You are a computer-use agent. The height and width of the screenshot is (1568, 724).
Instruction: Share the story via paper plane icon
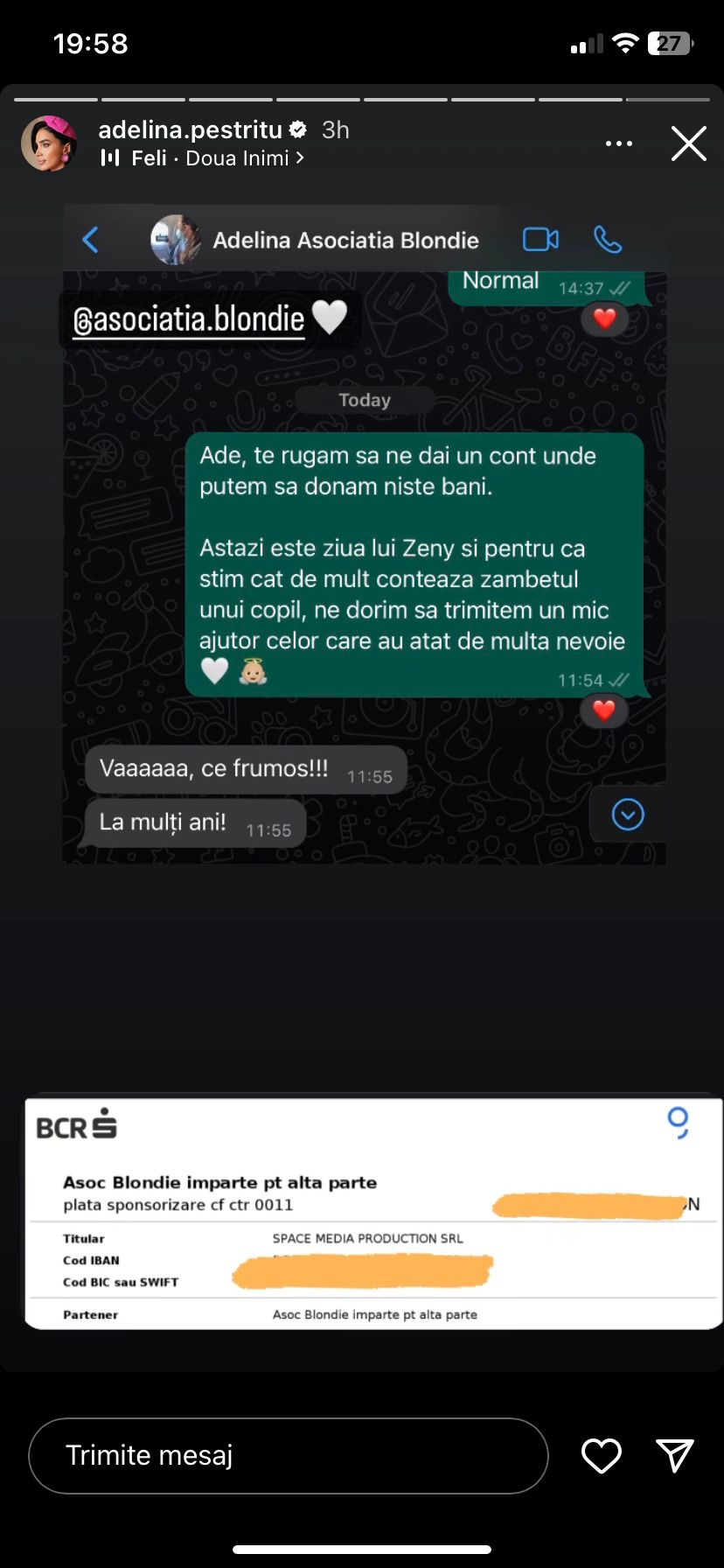click(674, 1455)
